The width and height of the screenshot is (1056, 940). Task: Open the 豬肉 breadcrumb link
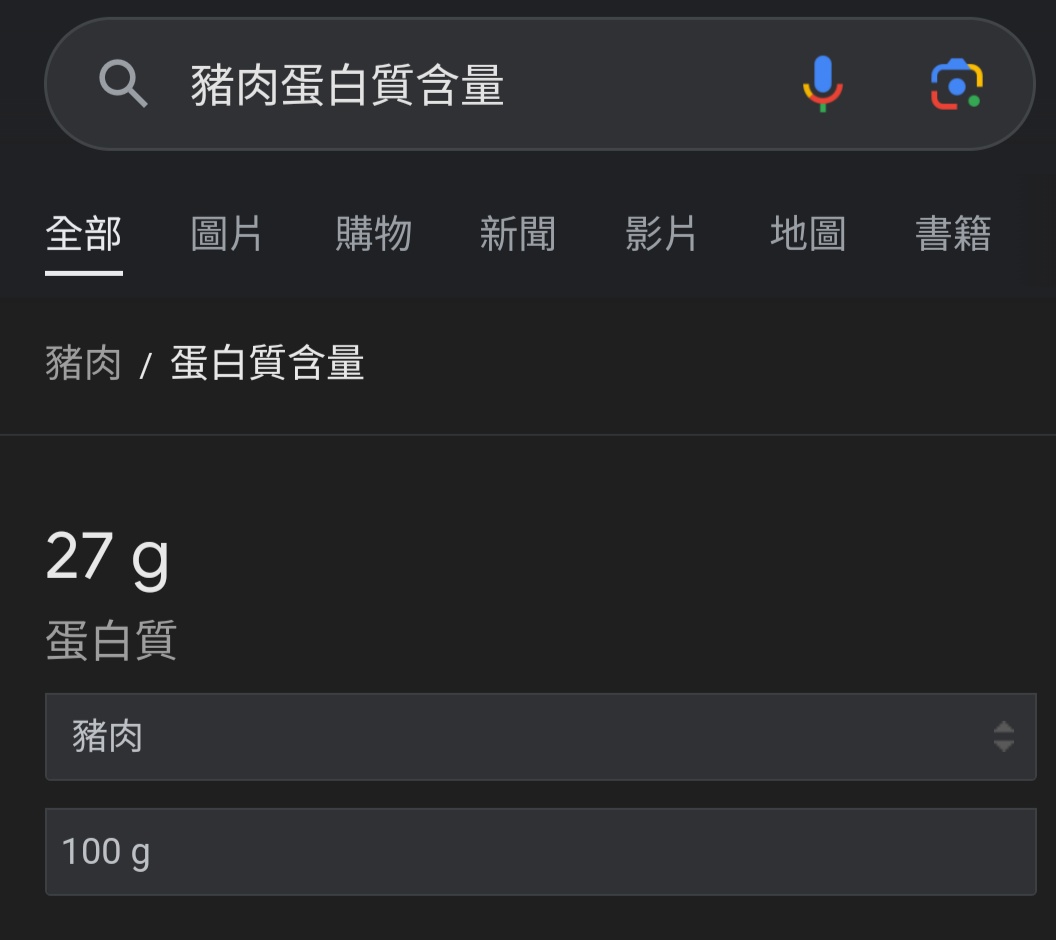(84, 363)
